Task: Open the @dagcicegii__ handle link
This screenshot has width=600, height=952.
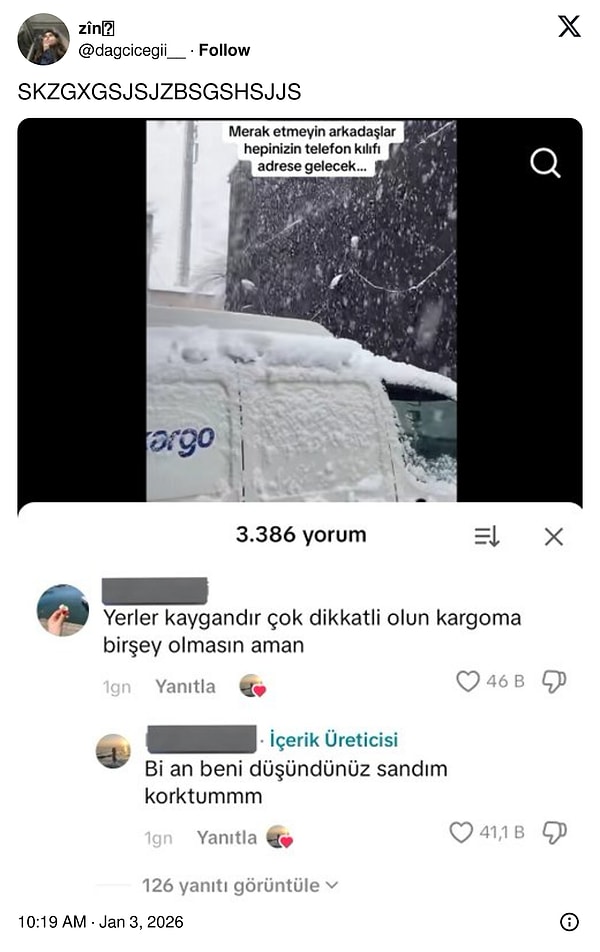Action: pyautogui.click(x=133, y=50)
